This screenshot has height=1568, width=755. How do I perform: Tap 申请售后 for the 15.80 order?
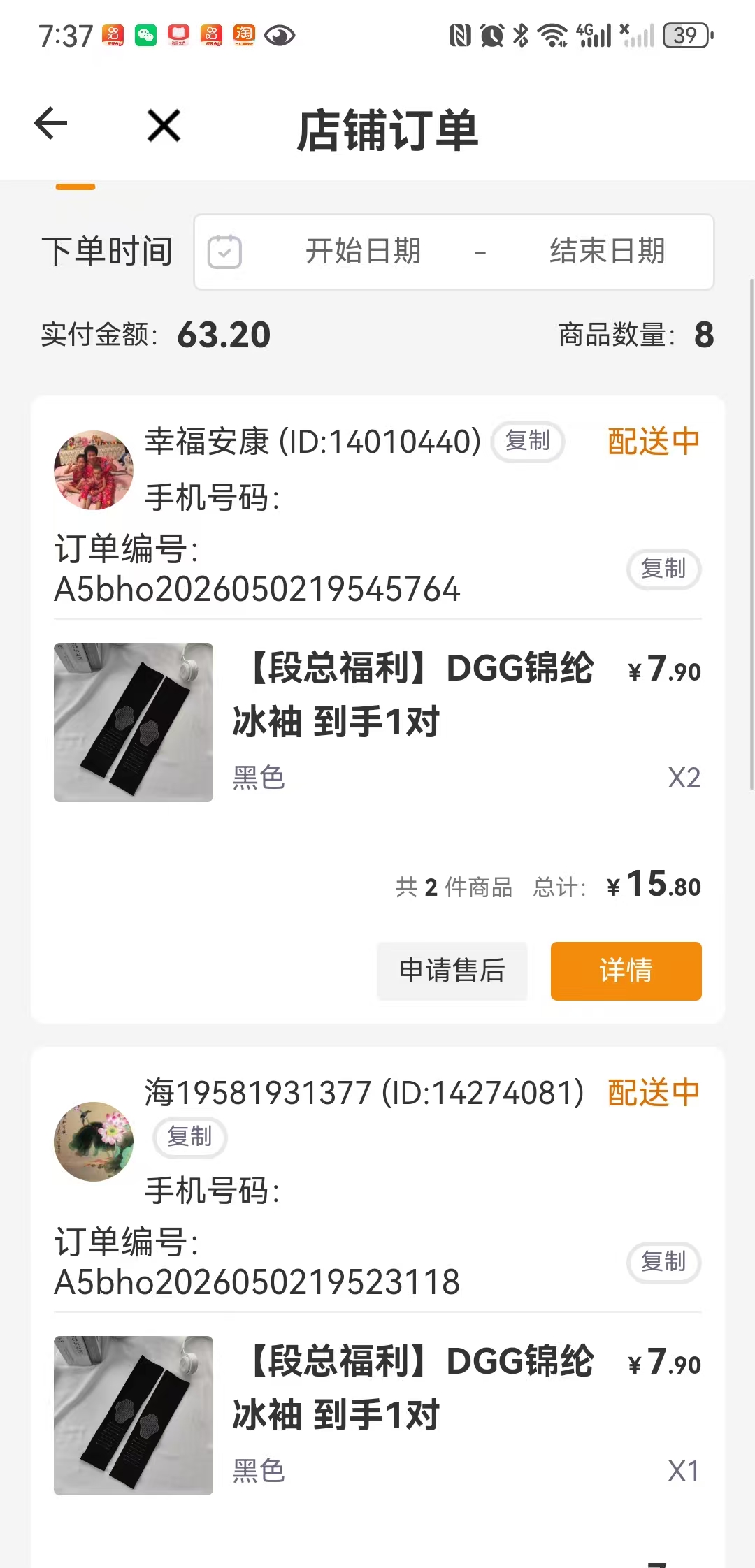(452, 971)
